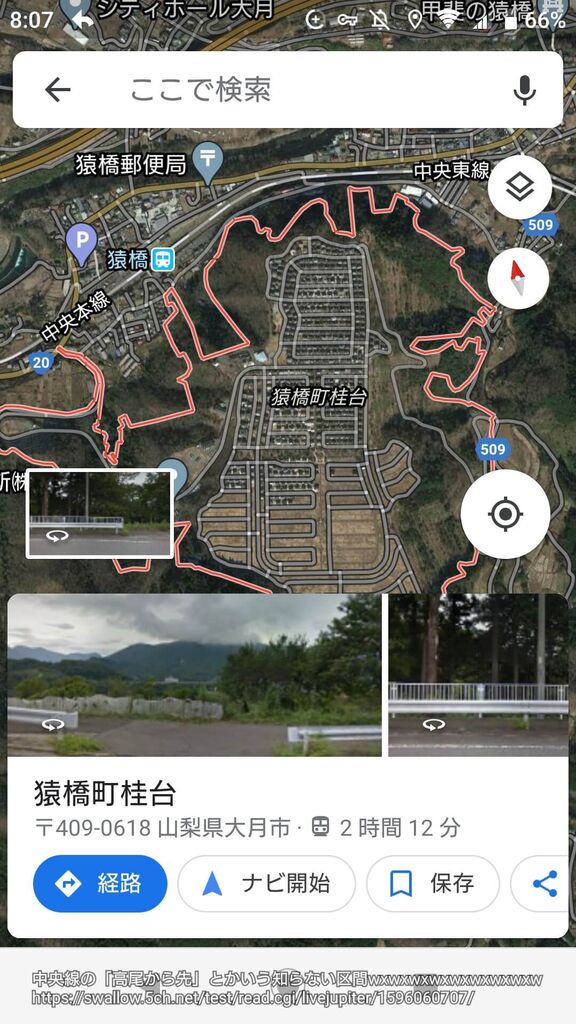Center map on my current location
The width and height of the screenshot is (576, 1024).
tap(505, 514)
